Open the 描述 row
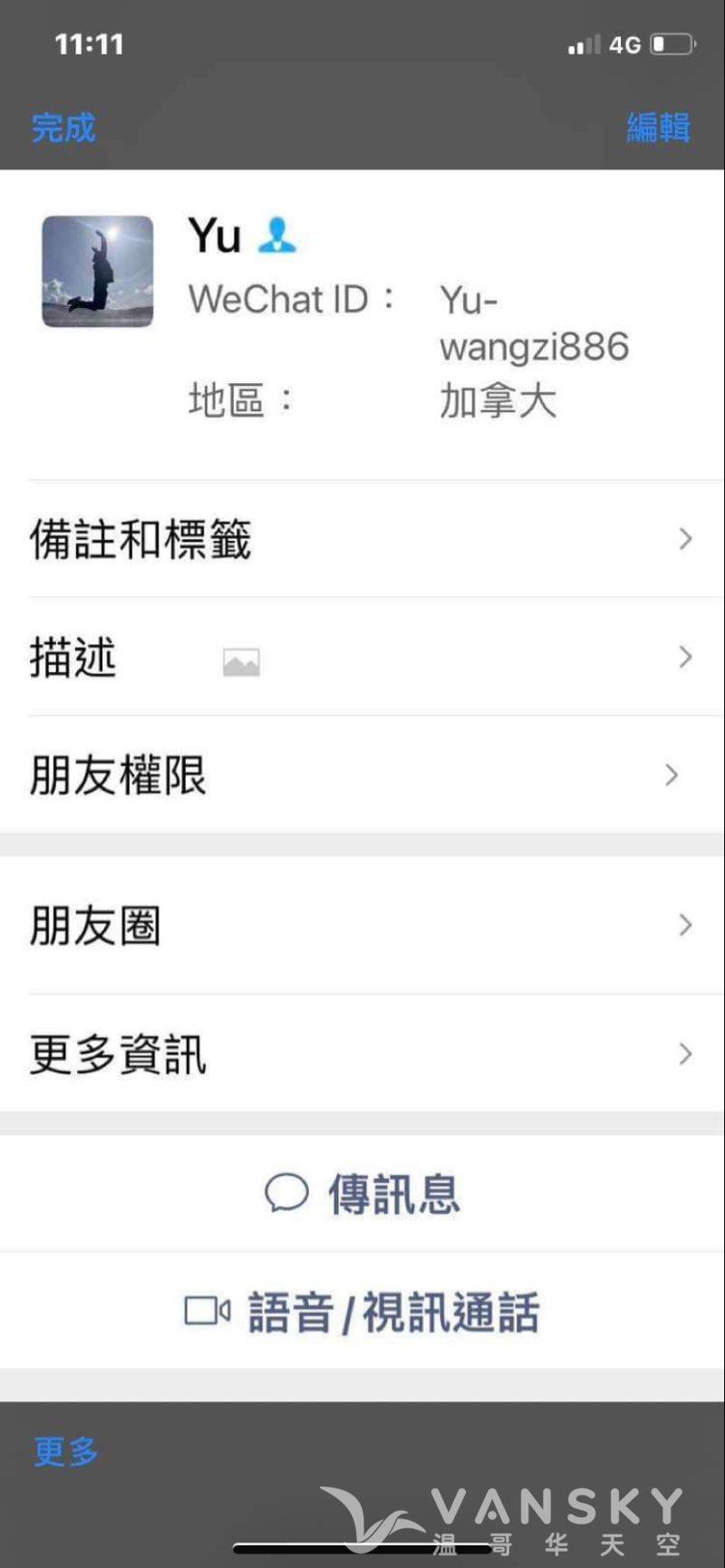Screen dimensions: 725x1568 pyautogui.click(x=362, y=658)
